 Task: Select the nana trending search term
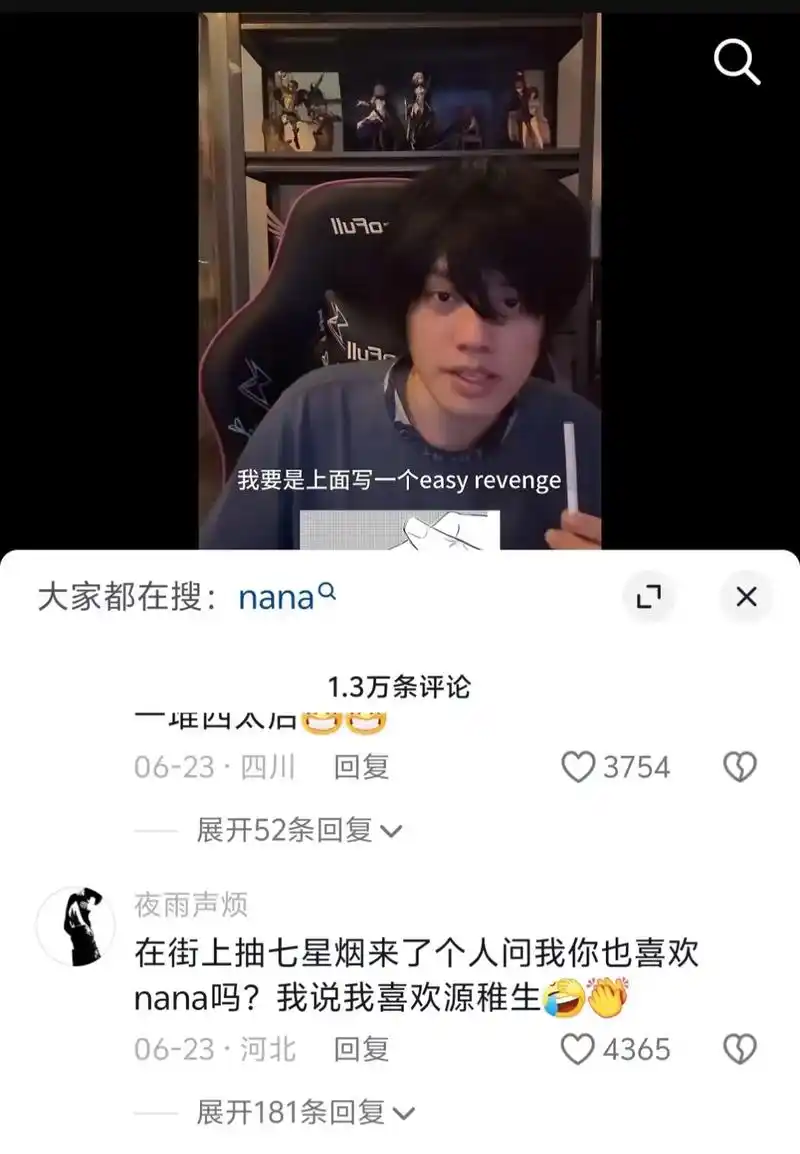(x=273, y=596)
